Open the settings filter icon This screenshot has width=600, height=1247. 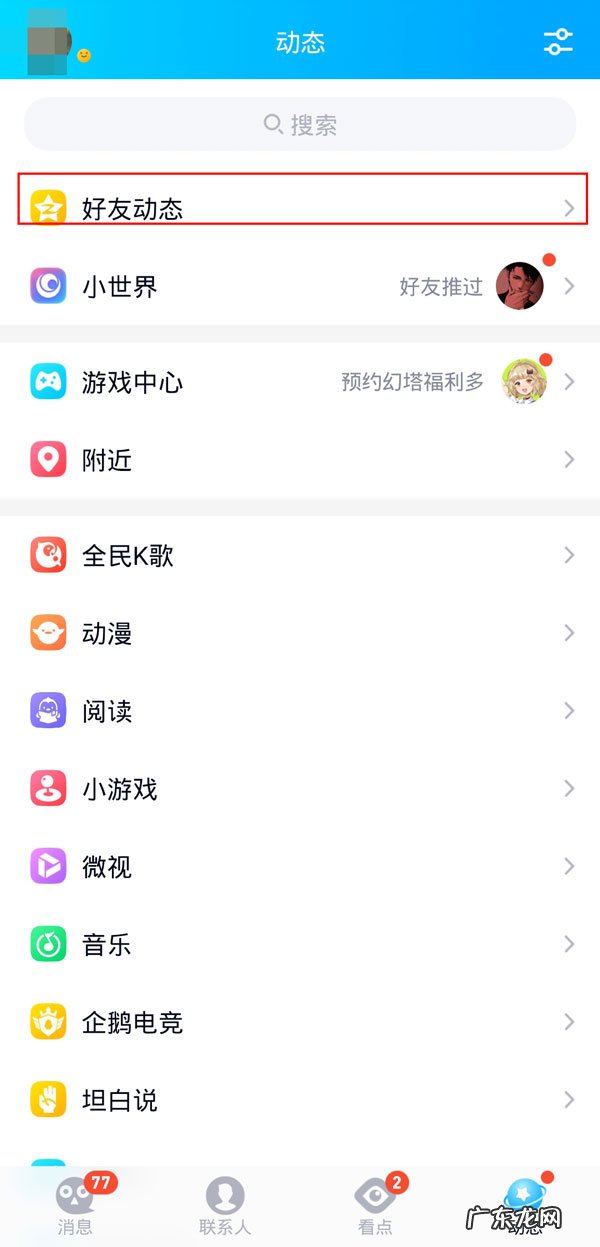coord(557,41)
